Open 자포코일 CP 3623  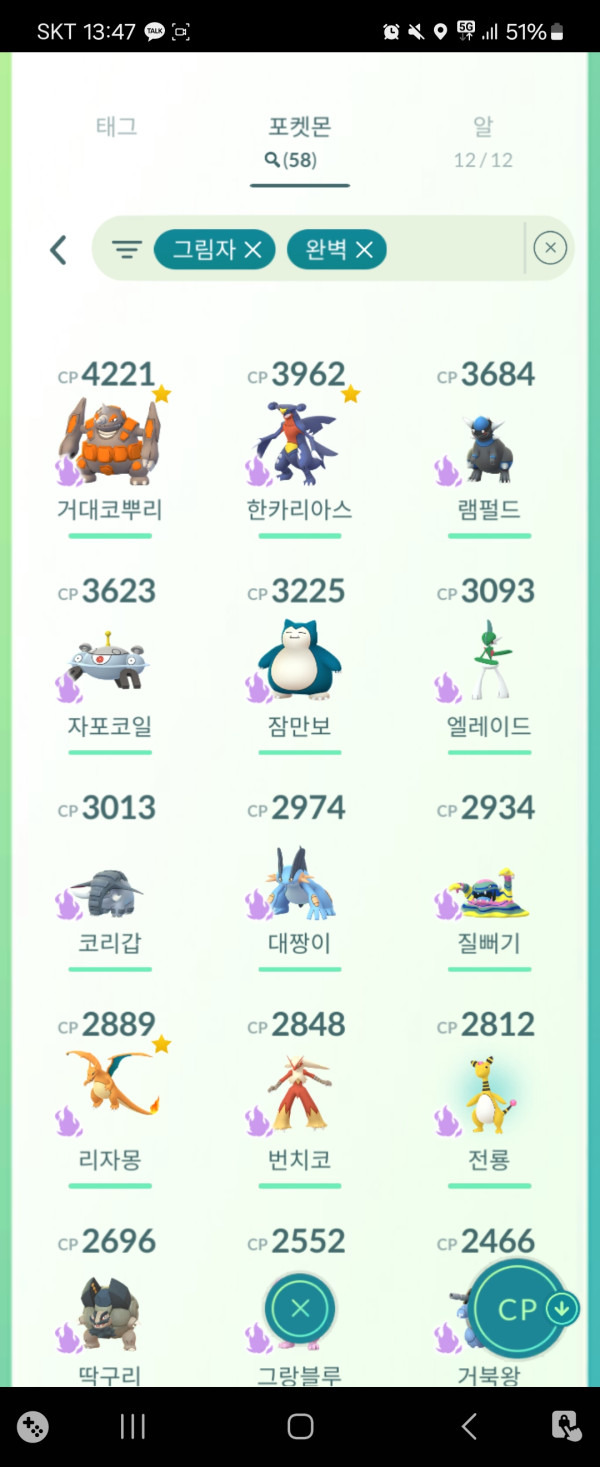(110, 662)
